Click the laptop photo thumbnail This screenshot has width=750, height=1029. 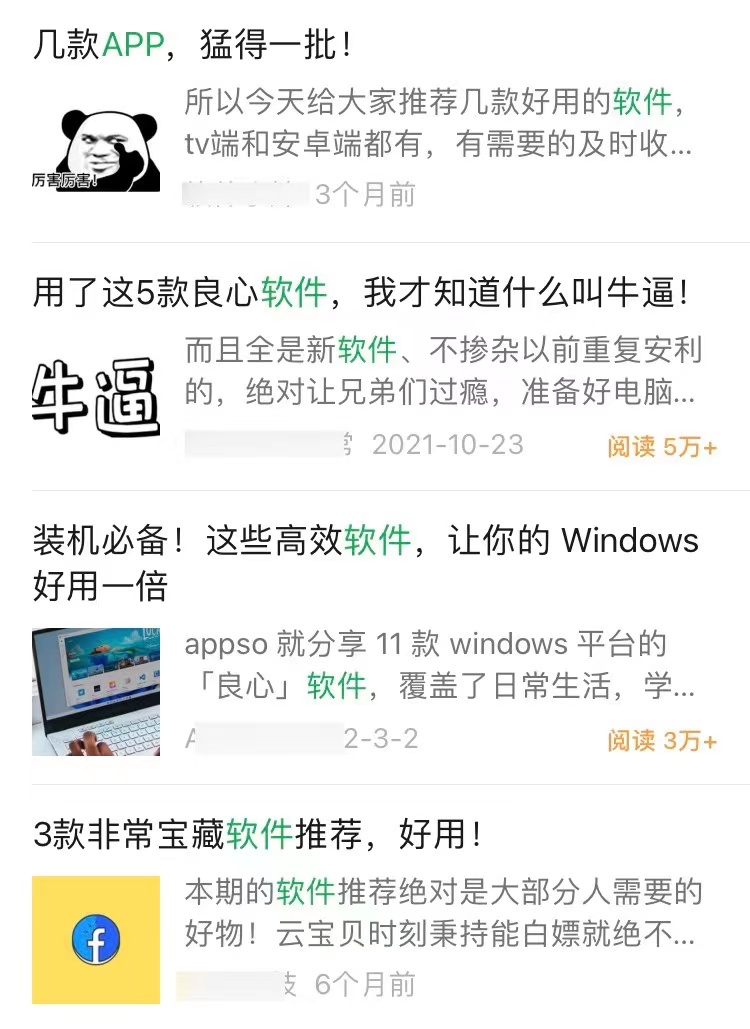tap(95, 690)
